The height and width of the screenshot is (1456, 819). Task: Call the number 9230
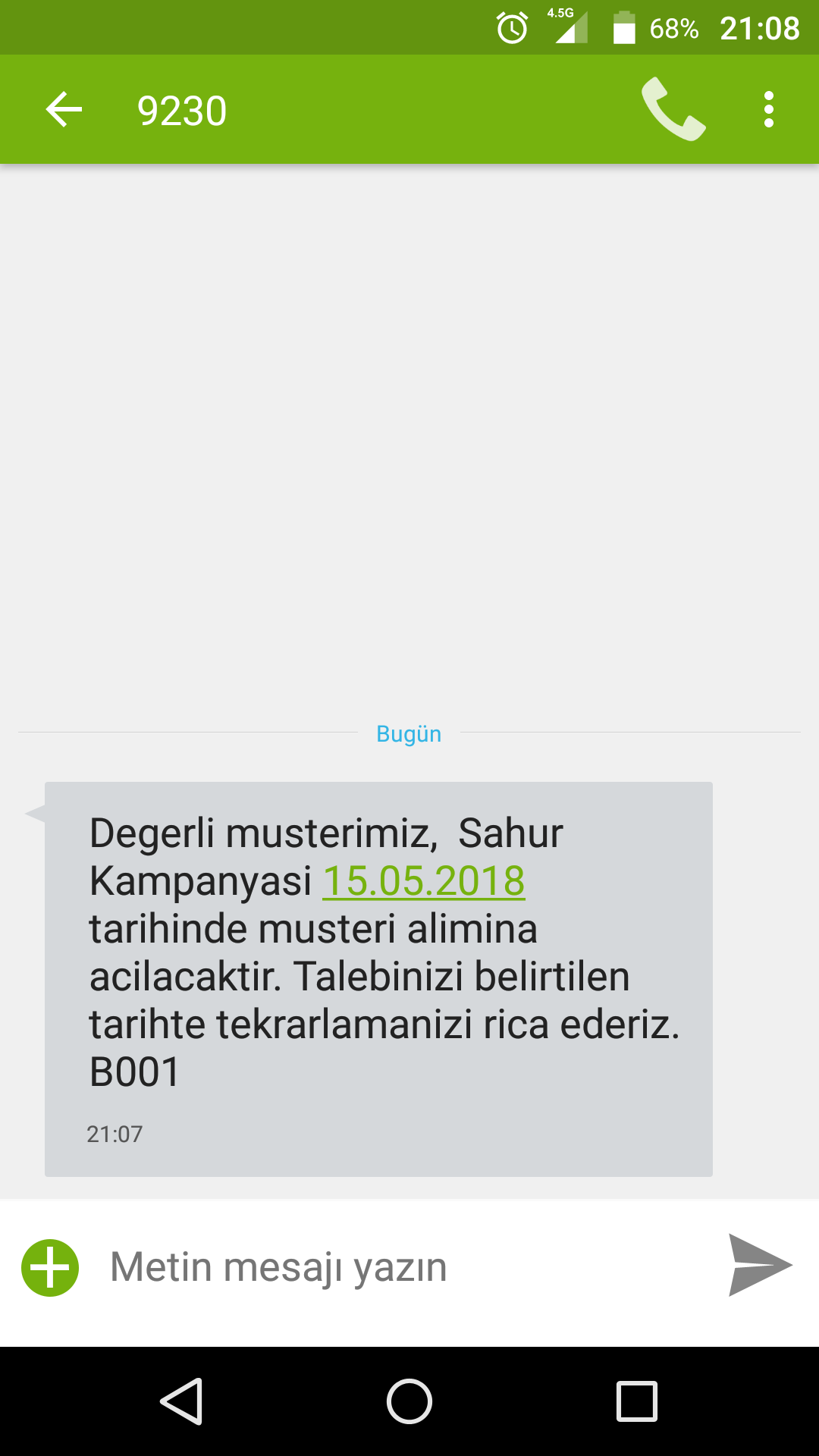(673, 110)
